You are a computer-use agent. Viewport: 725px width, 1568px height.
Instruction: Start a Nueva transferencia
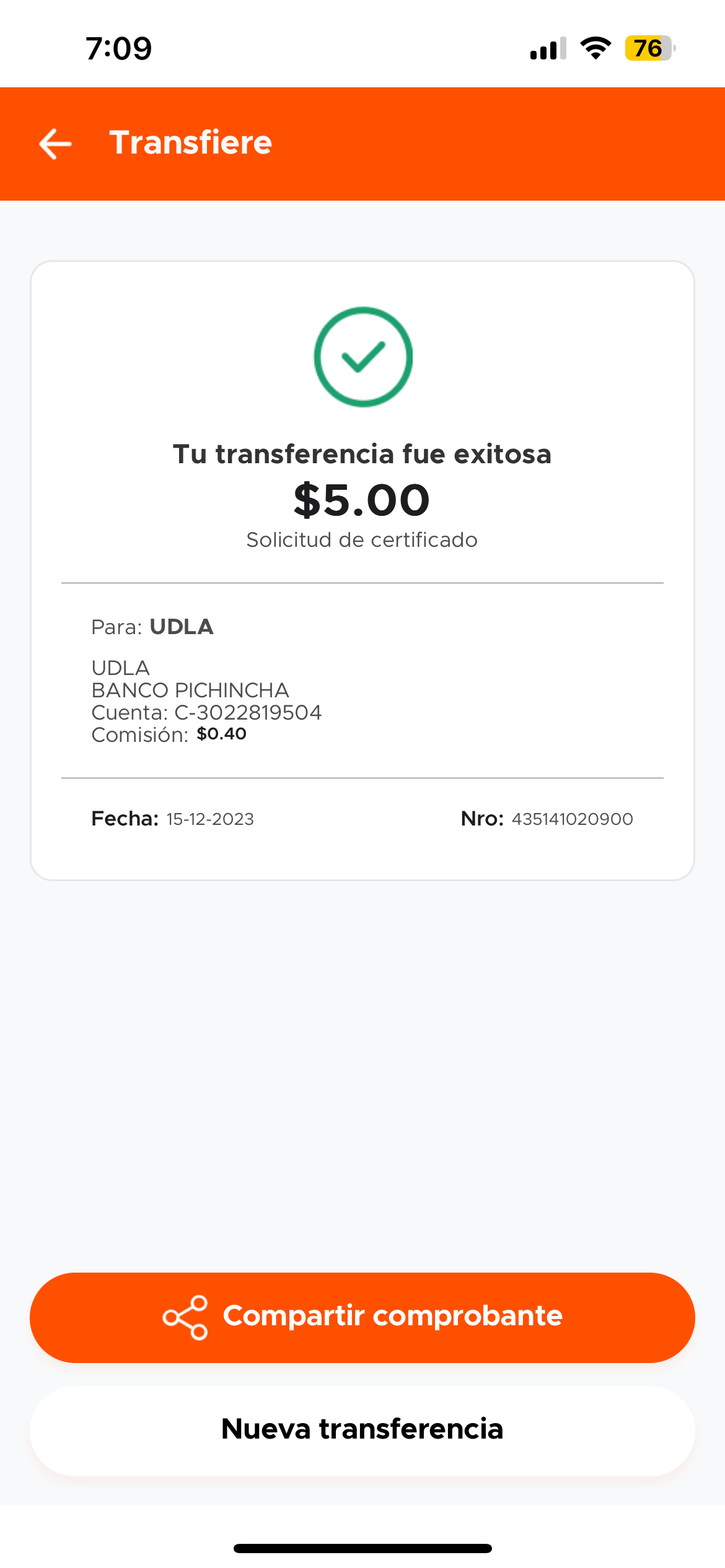pos(362,1429)
